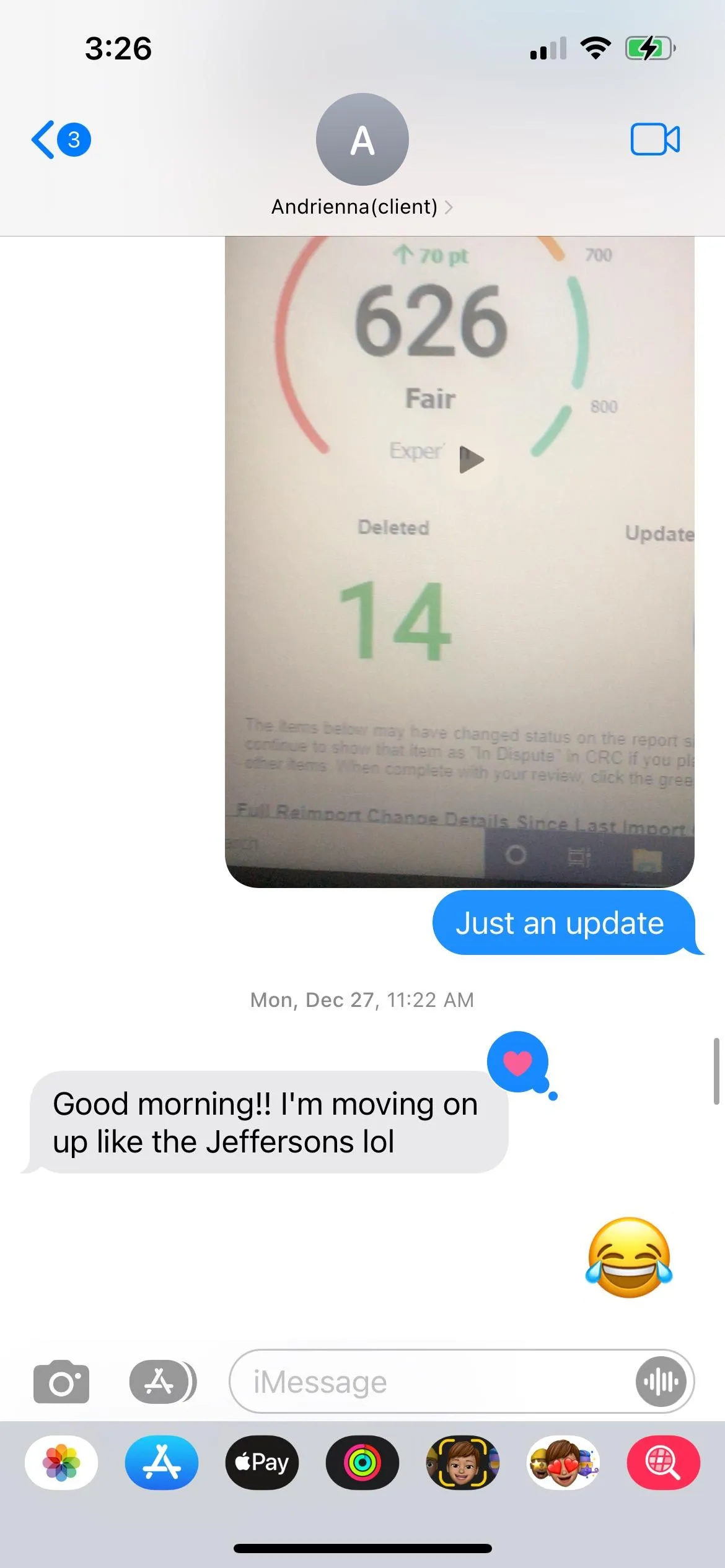Open the Fitness activity rings app
The image size is (725, 1568).
pyautogui.click(x=362, y=1462)
